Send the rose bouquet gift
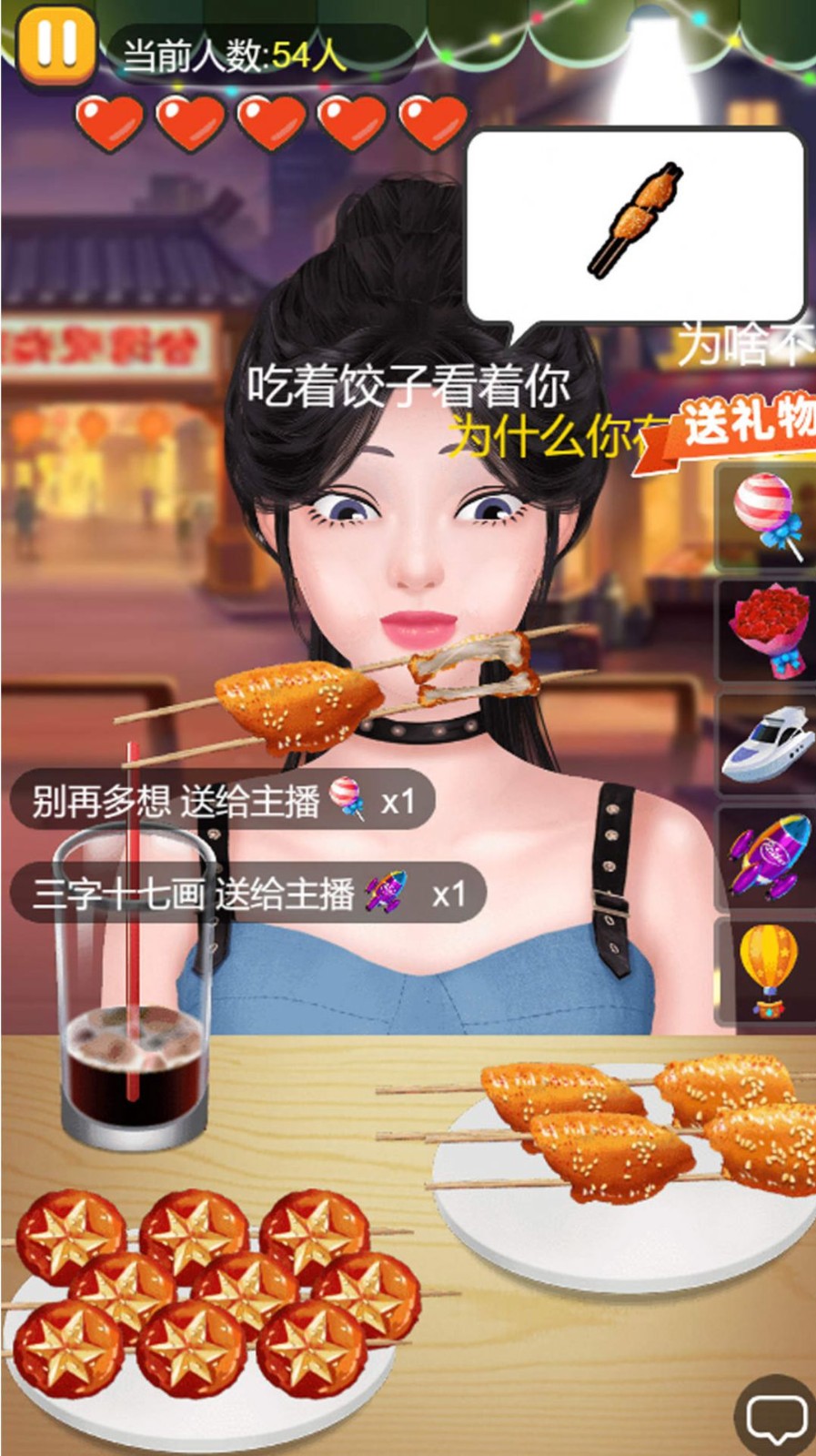816x1456 pixels. point(768,631)
